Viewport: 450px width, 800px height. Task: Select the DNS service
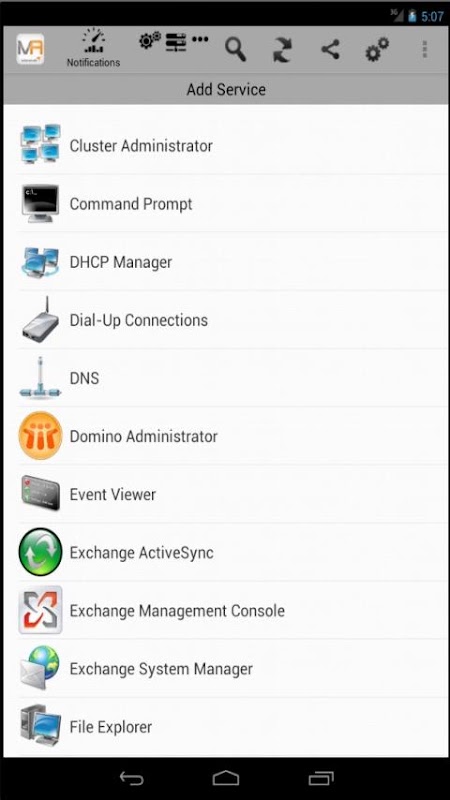227,378
